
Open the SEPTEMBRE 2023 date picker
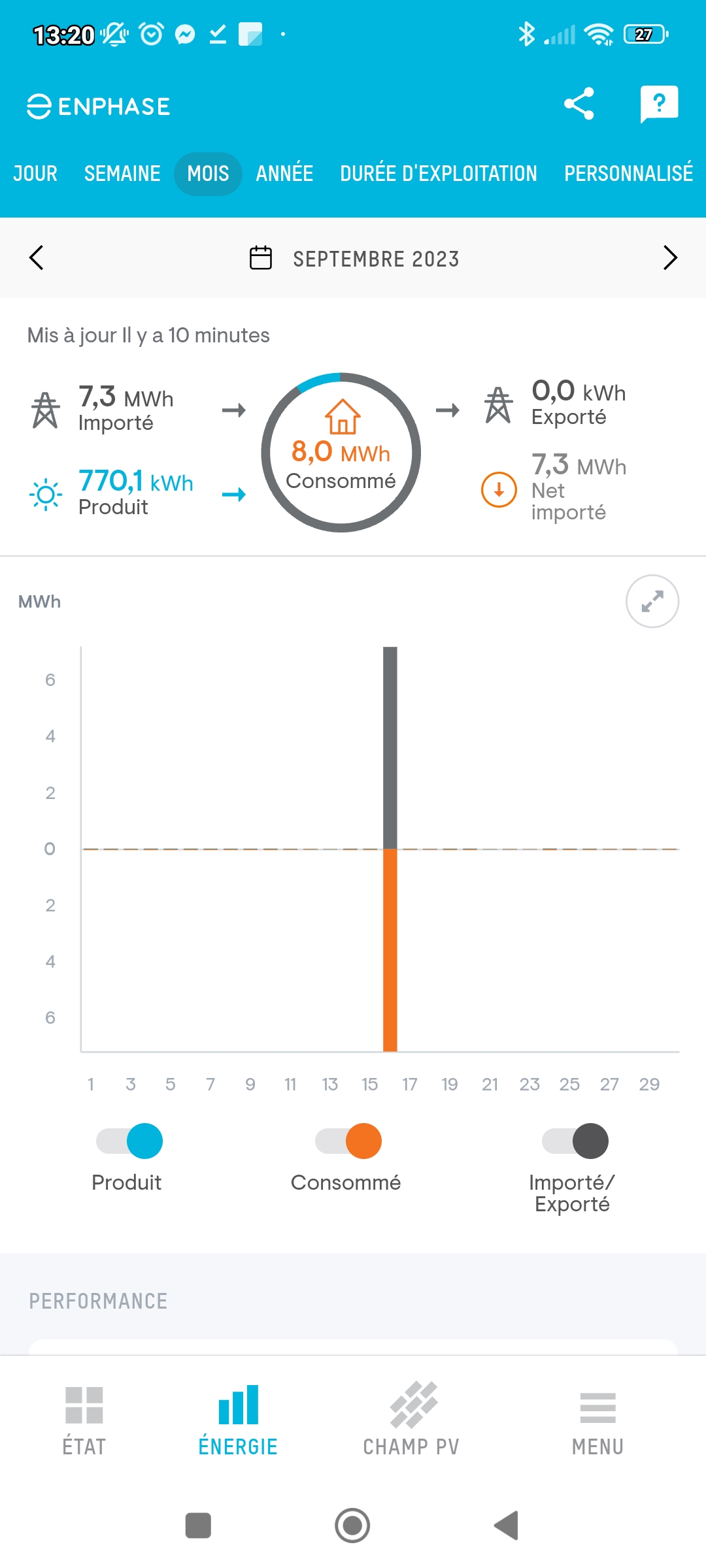coord(355,259)
